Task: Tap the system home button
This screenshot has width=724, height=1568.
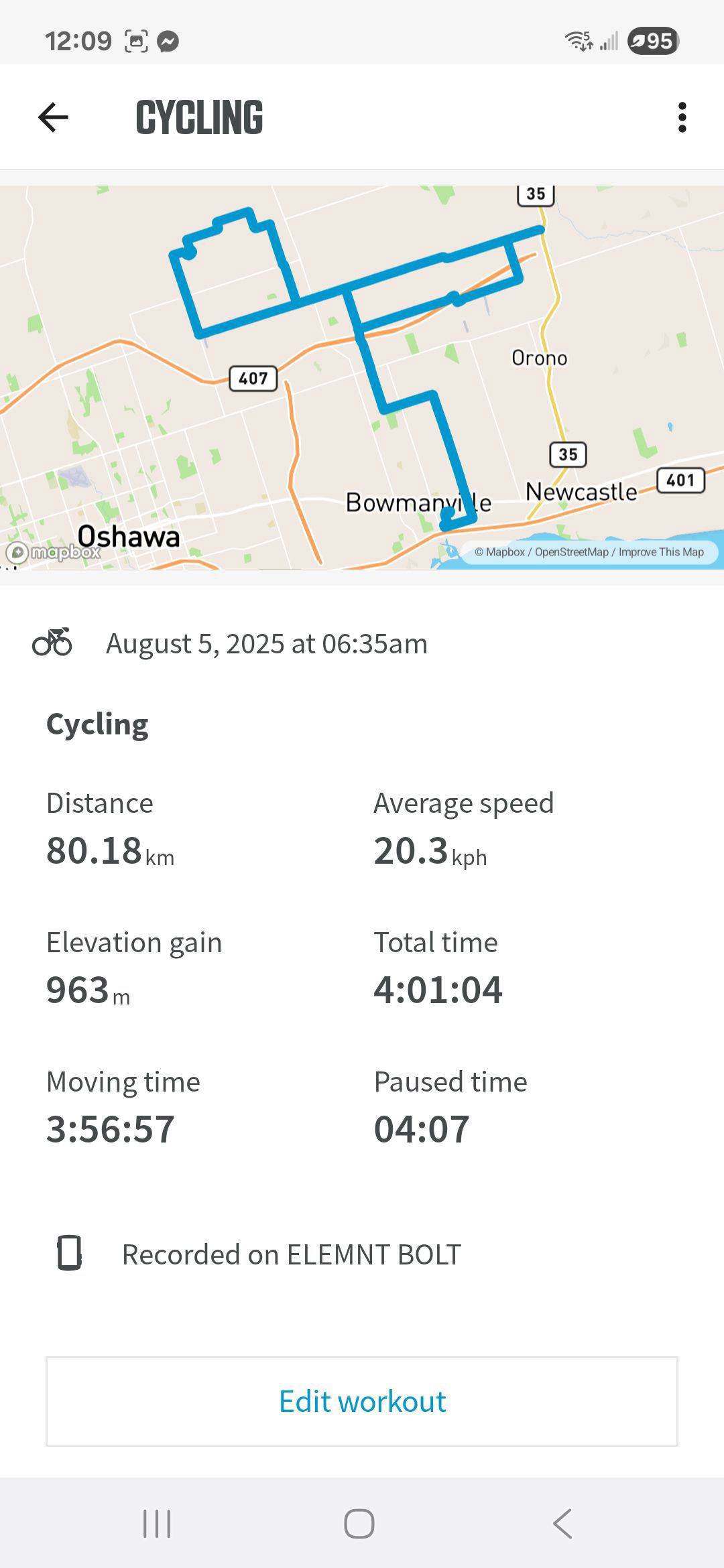Action: (x=359, y=1524)
